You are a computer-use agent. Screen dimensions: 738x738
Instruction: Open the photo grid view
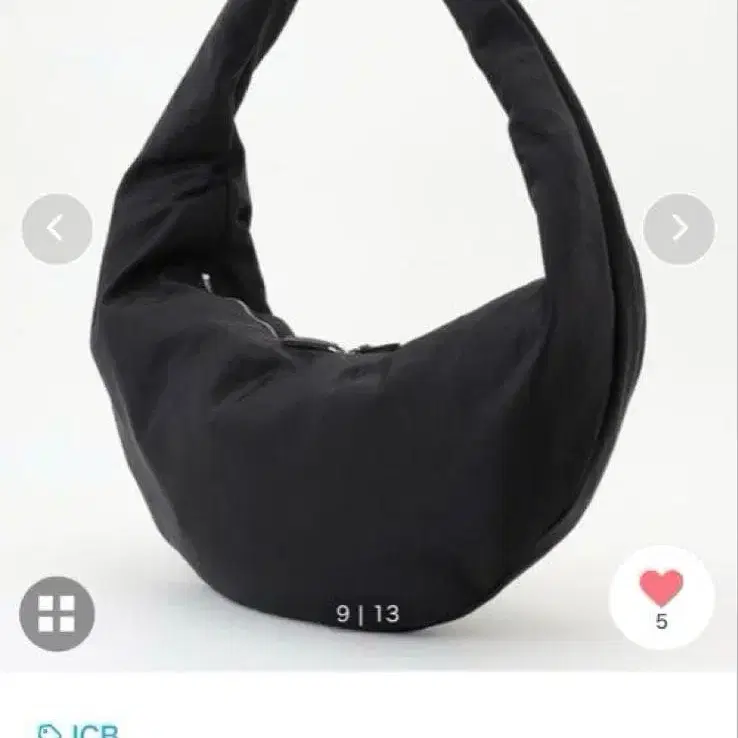tap(57, 614)
